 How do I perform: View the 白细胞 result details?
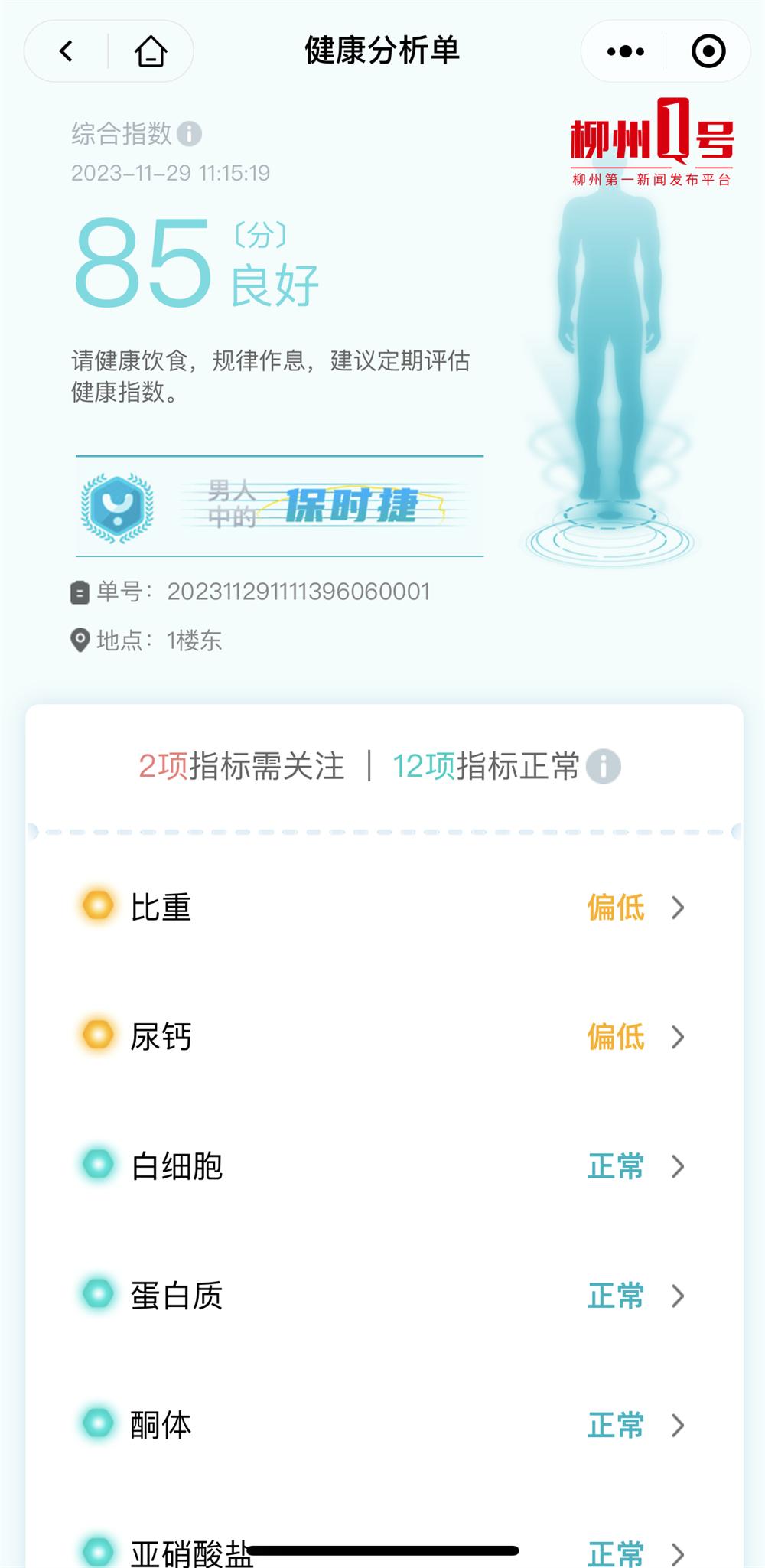(382, 1165)
